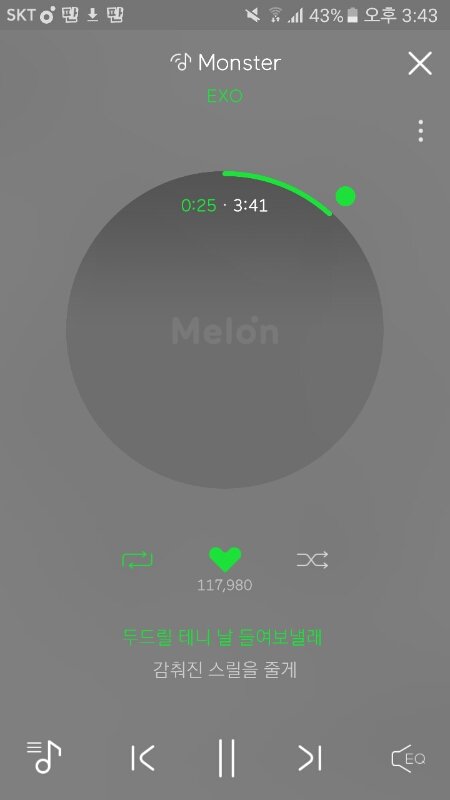Image resolution: width=450 pixels, height=800 pixels.
Task: Open full lyrics from the highlighted line
Action: point(223,637)
